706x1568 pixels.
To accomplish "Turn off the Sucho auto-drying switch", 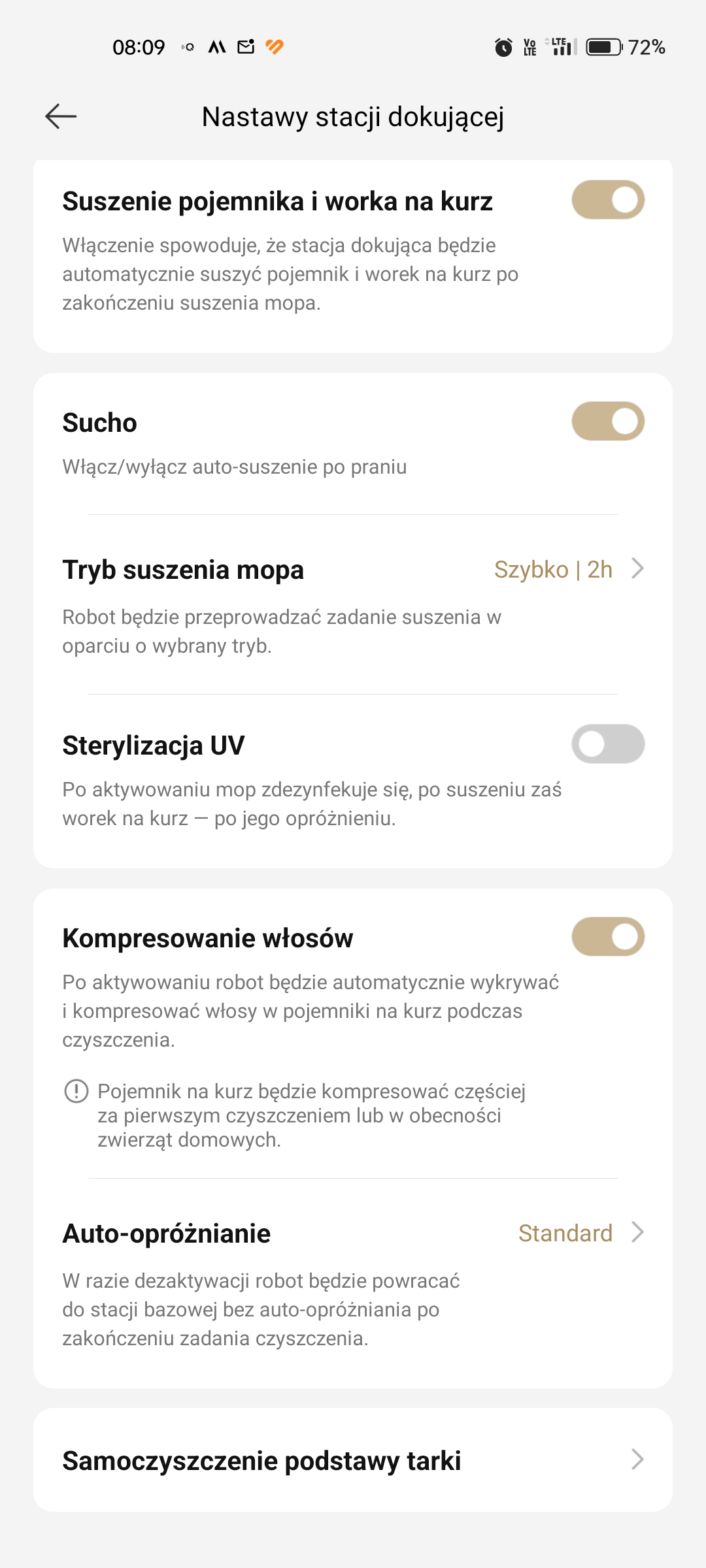I will tap(608, 421).
